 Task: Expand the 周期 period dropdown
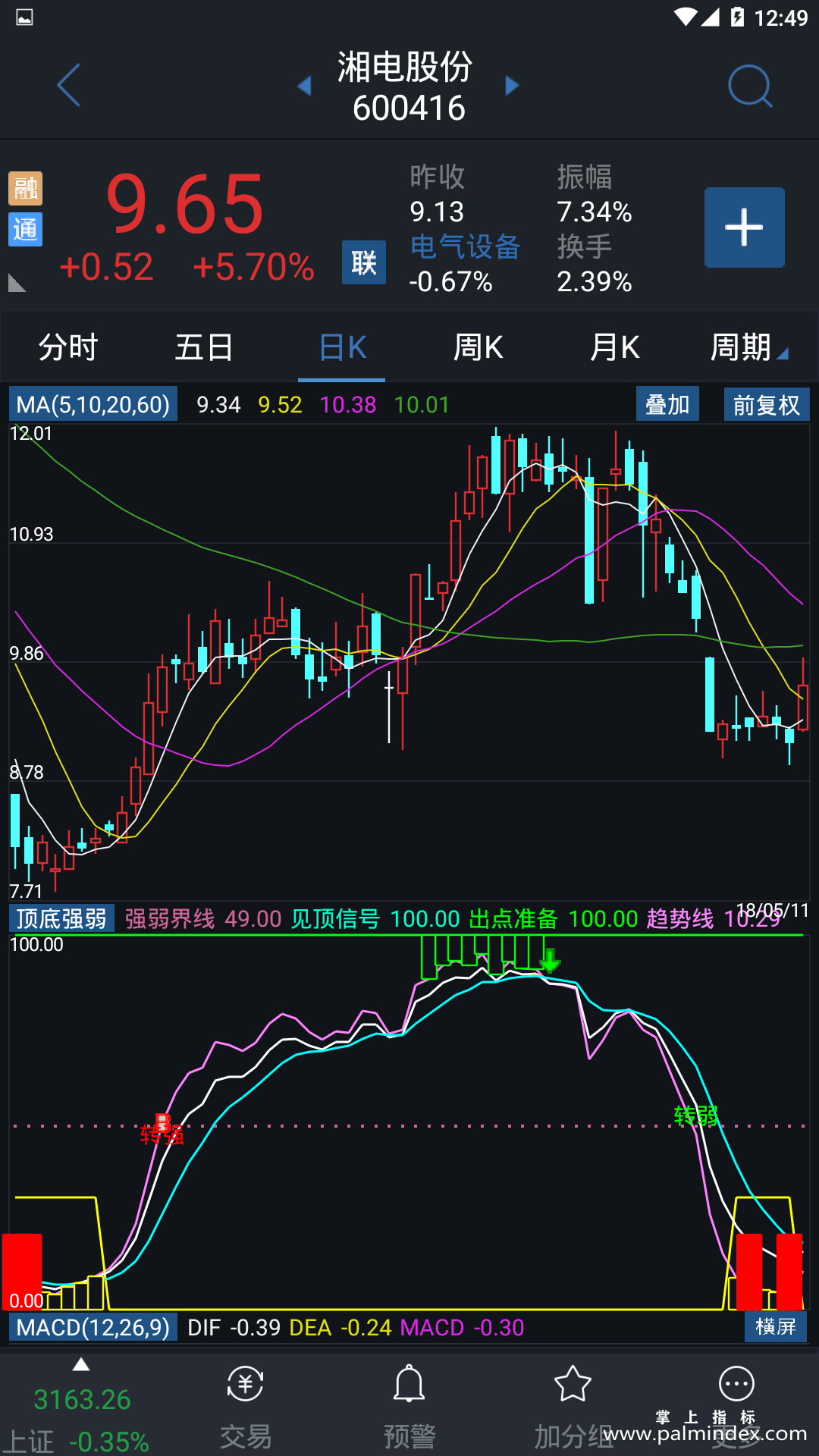(747, 348)
